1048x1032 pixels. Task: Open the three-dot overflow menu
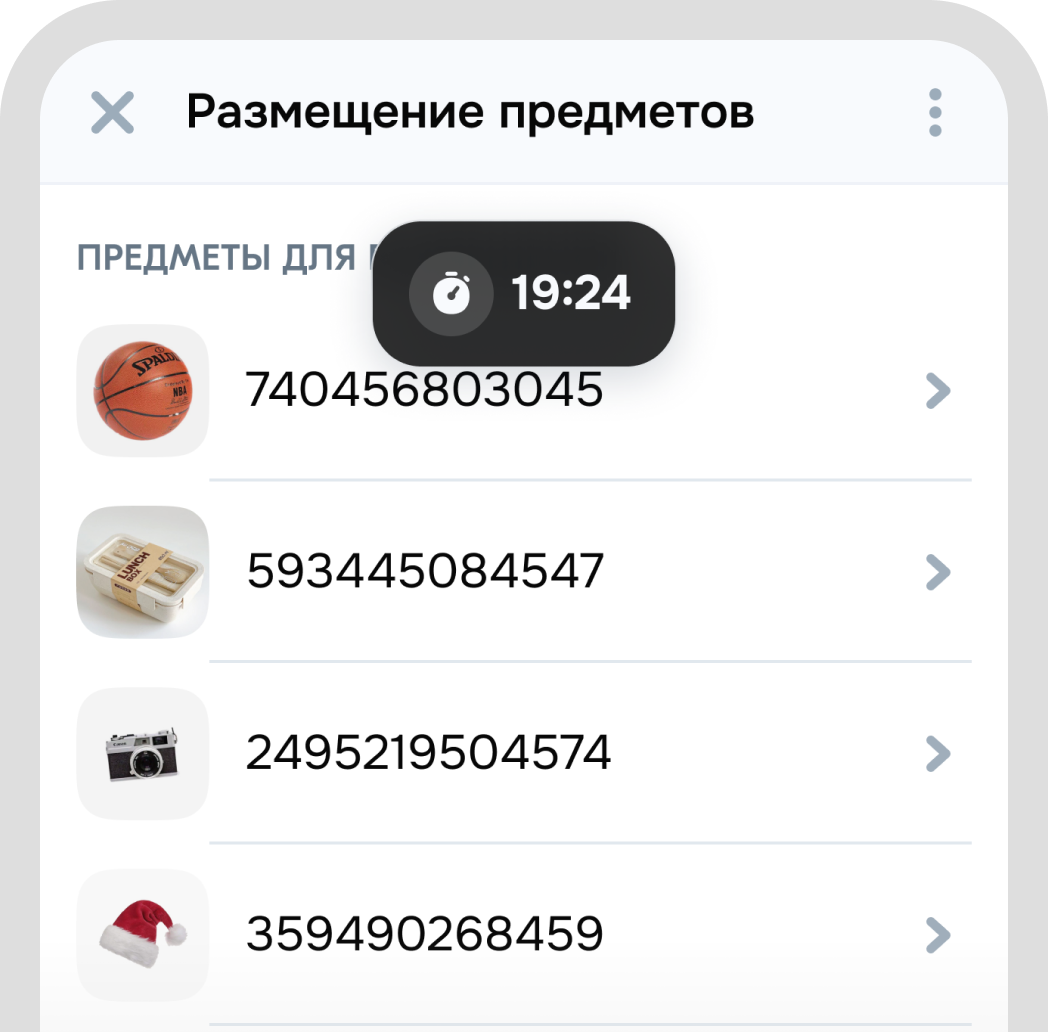pos(935,112)
